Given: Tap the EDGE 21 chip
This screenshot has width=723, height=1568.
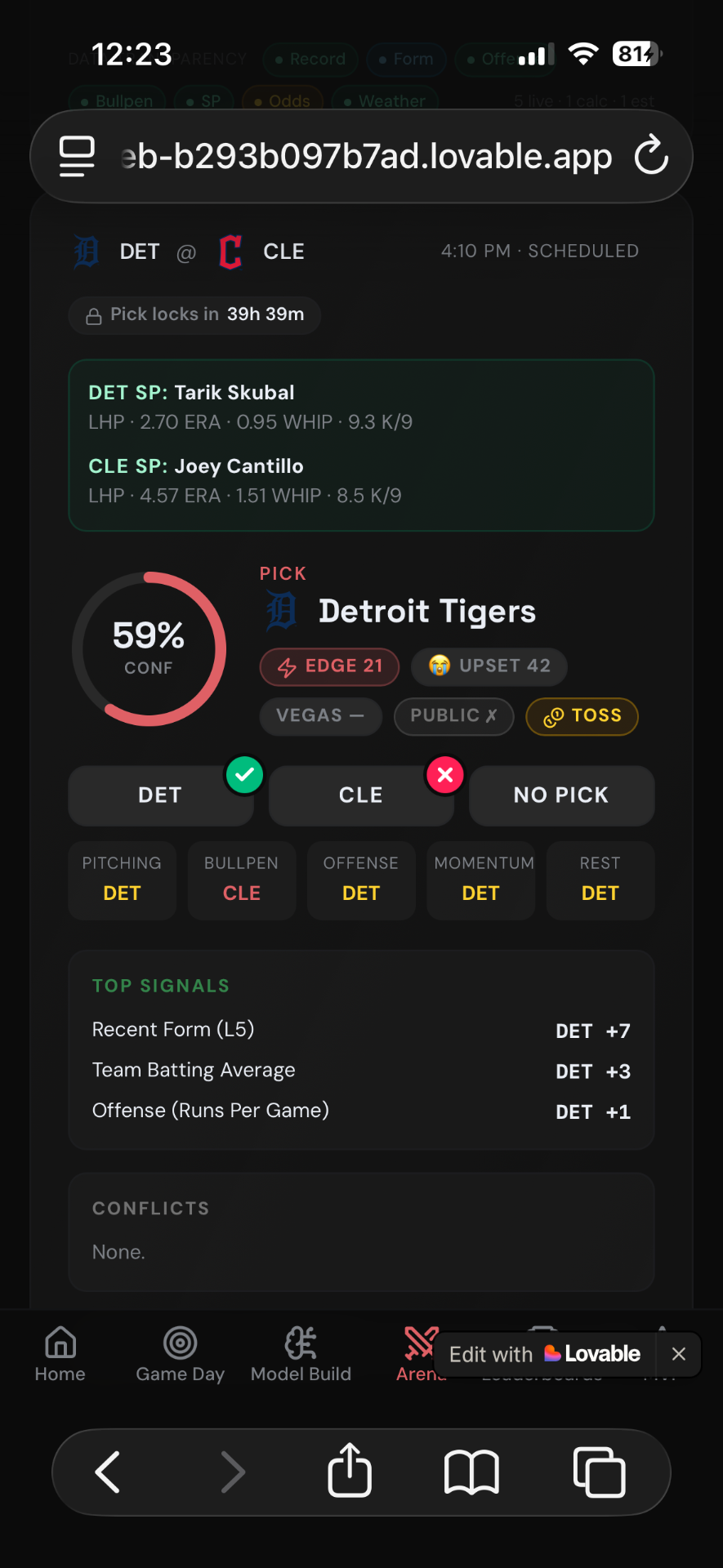Looking at the screenshot, I should coord(329,666).
